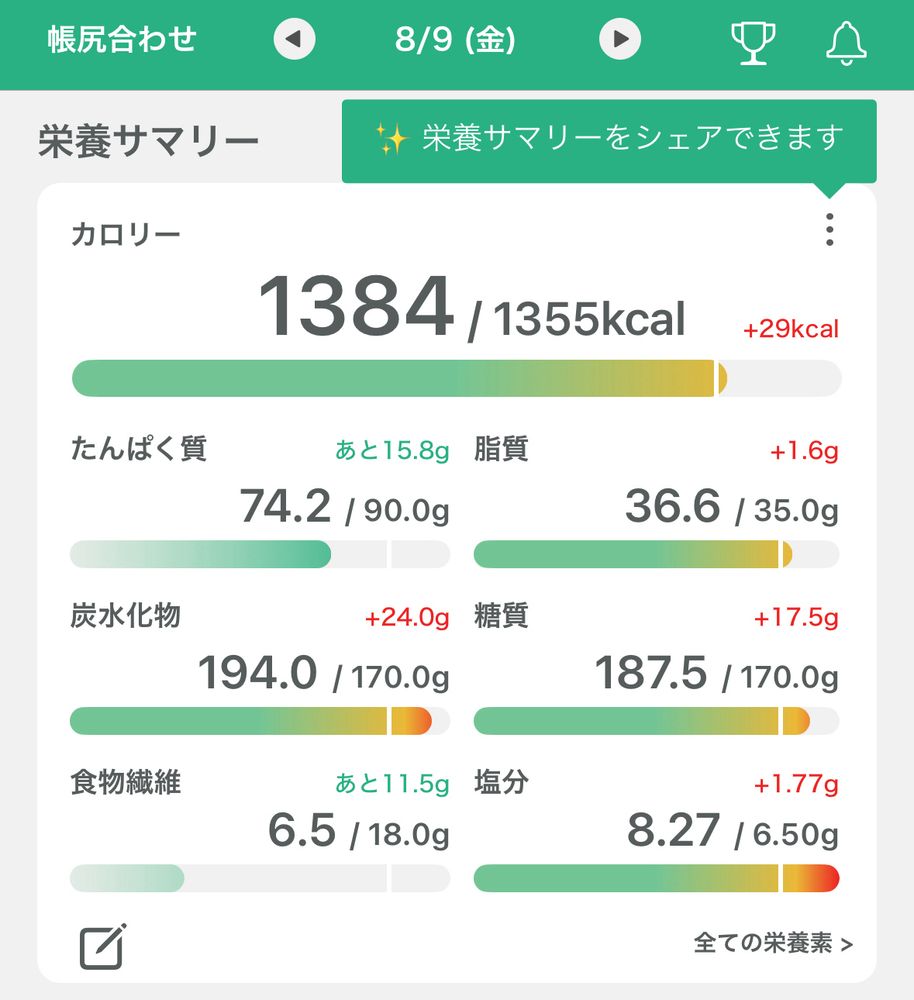This screenshot has width=914, height=1000.
Task: Go to the previous day
Action: click(293, 40)
